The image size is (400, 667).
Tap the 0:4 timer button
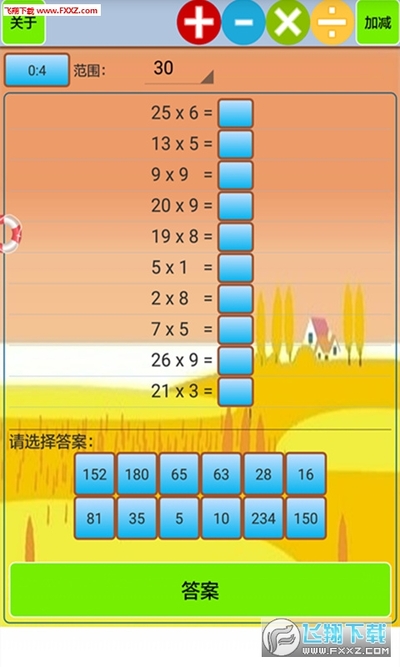tap(37, 70)
